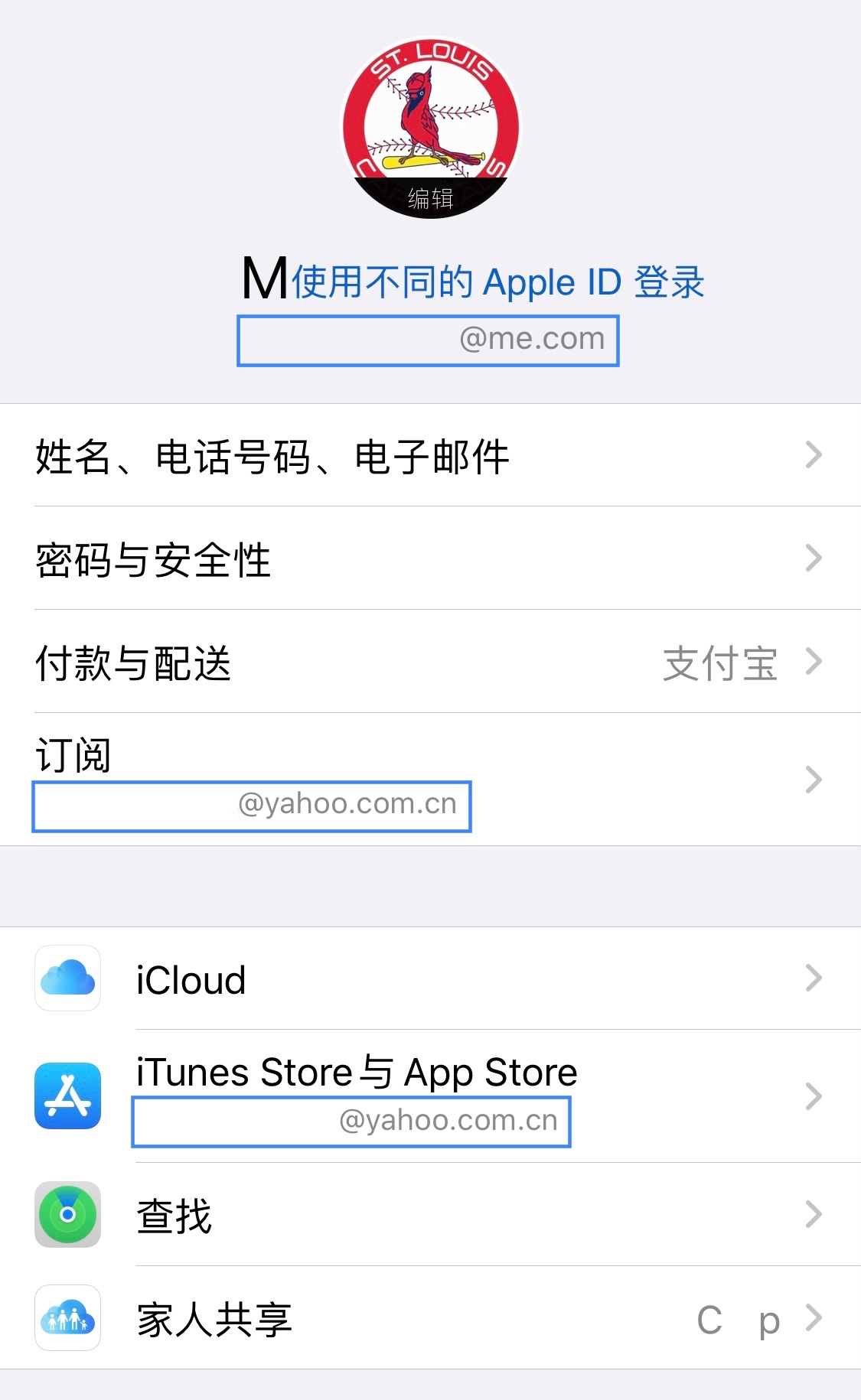This screenshot has width=861, height=1400.
Task: Open 家人共享 Family Sharing row
Action: click(x=429, y=1319)
